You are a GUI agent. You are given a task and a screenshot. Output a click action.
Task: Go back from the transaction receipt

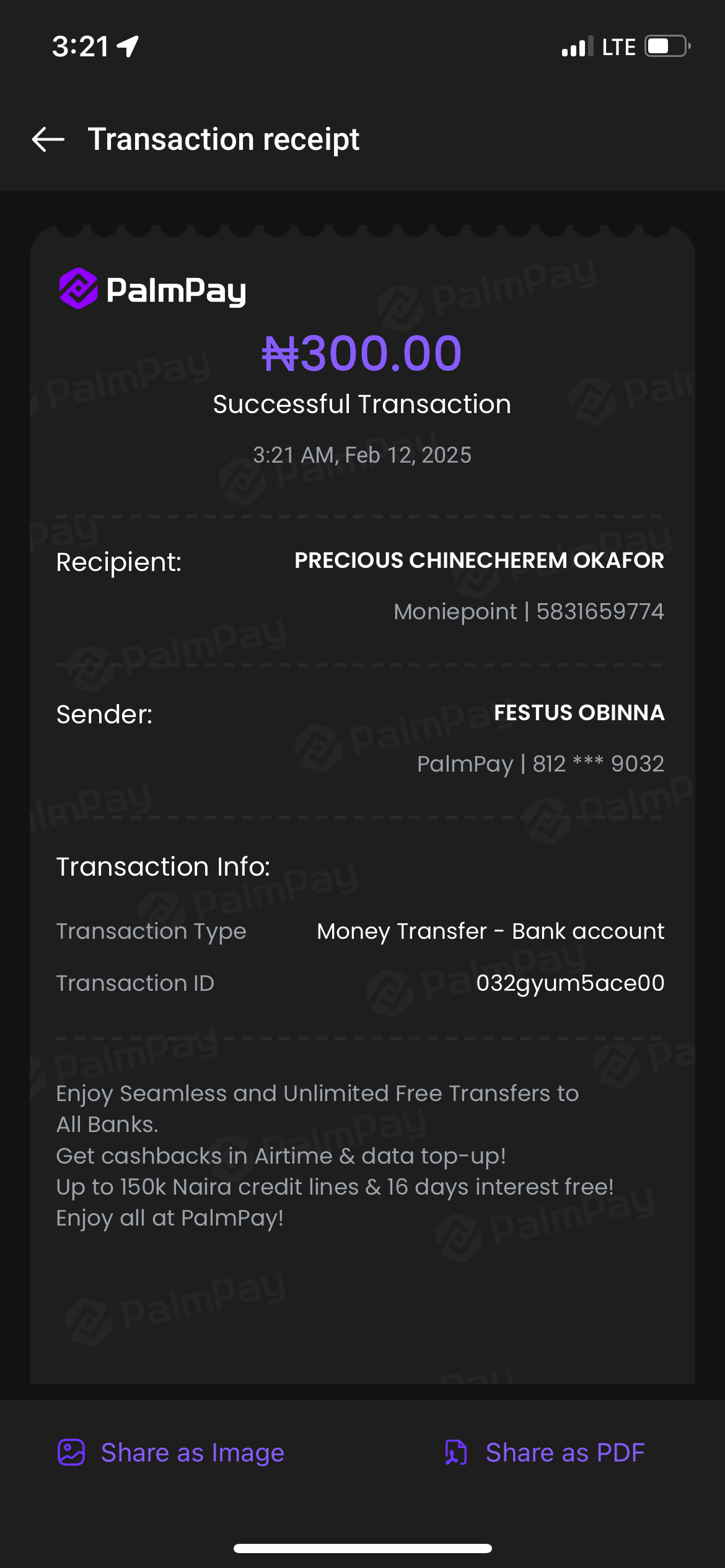(x=48, y=139)
